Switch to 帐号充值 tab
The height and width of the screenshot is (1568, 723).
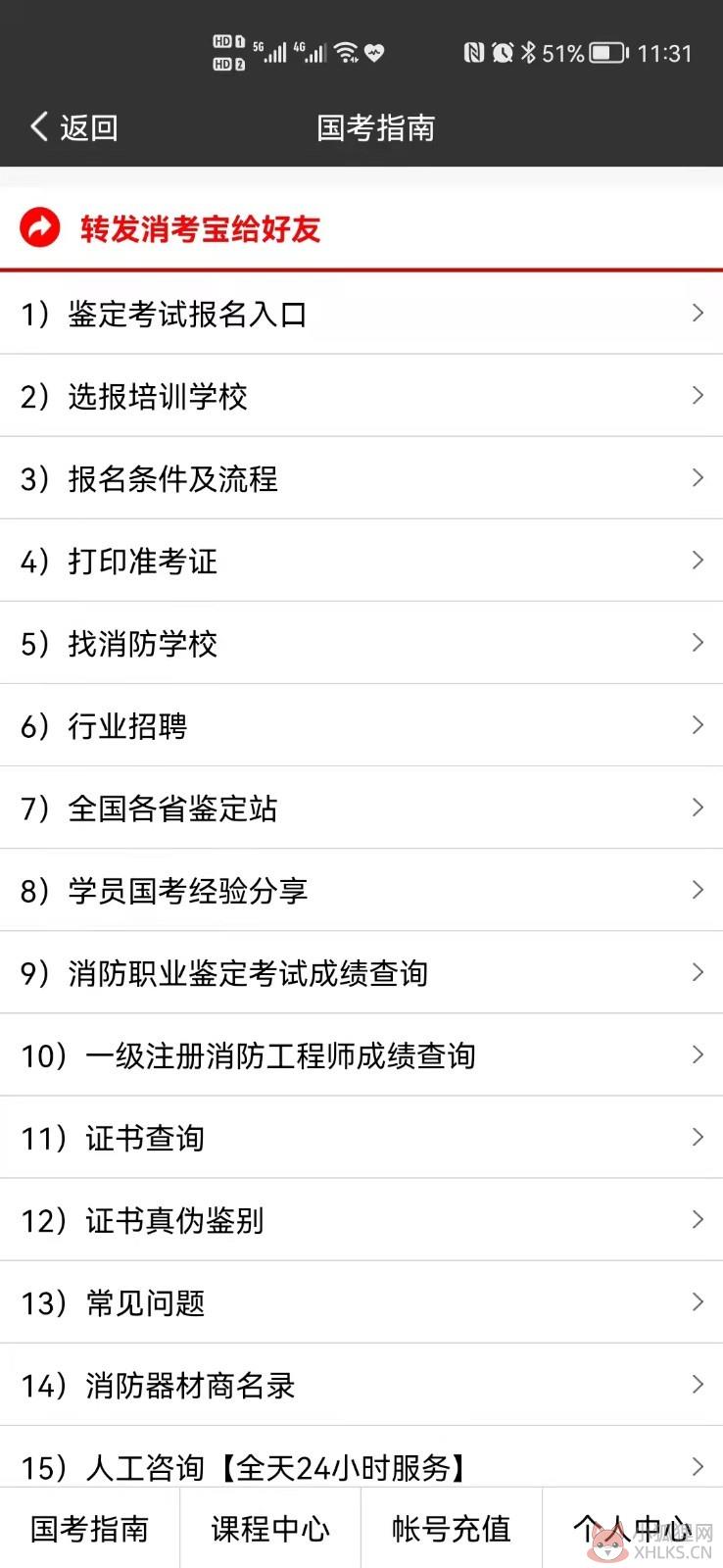point(452,1528)
